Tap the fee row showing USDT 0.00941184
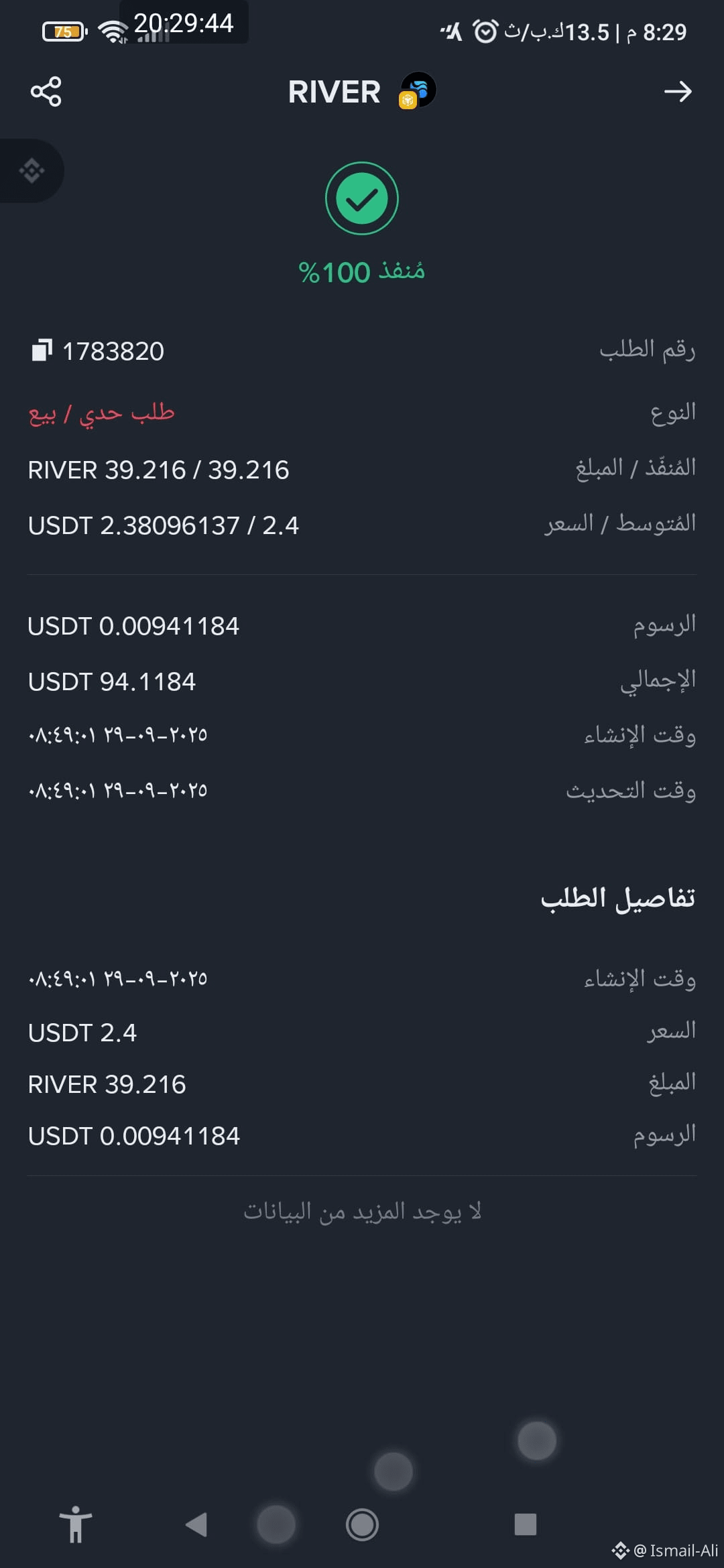Screen dimensions: 724x1568 (x=134, y=626)
